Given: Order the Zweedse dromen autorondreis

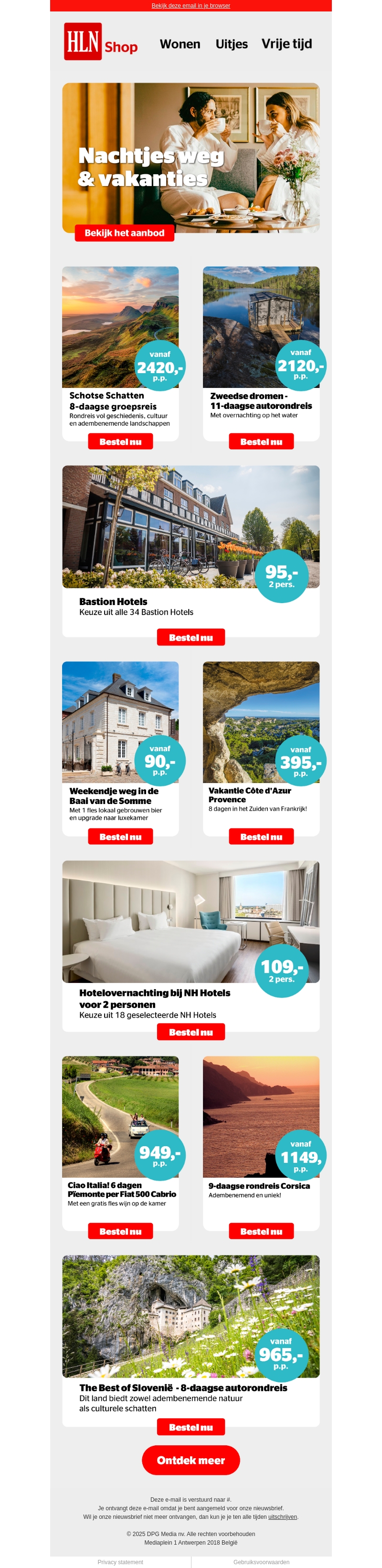Looking at the screenshot, I should pos(261,441).
